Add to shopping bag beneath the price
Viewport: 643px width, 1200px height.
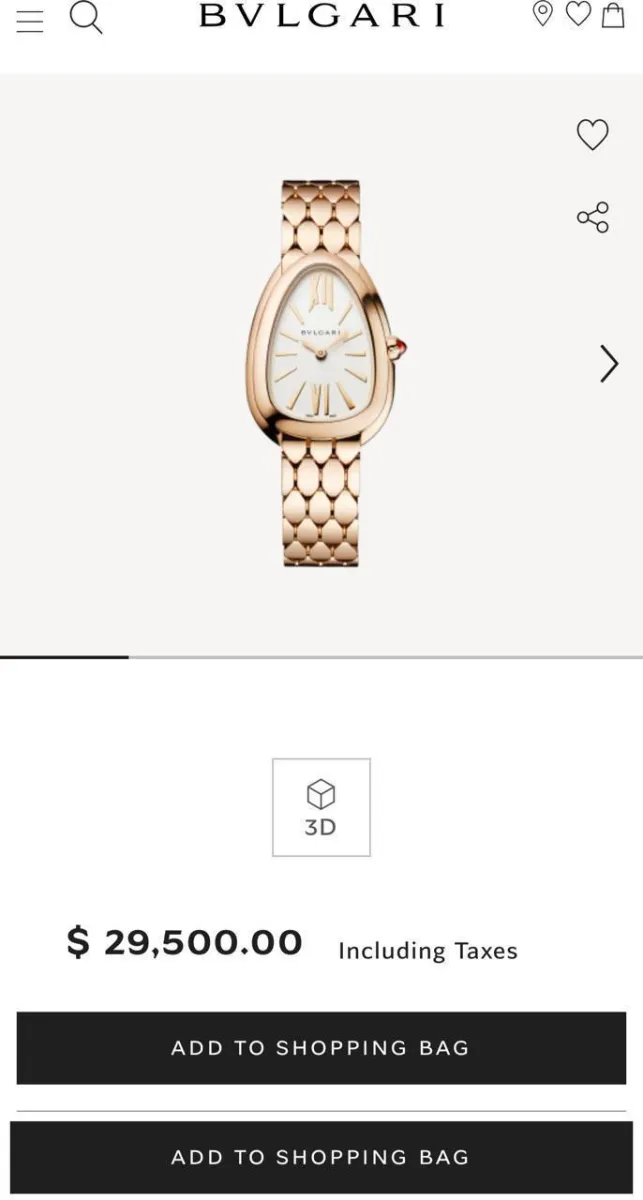coord(321,1048)
